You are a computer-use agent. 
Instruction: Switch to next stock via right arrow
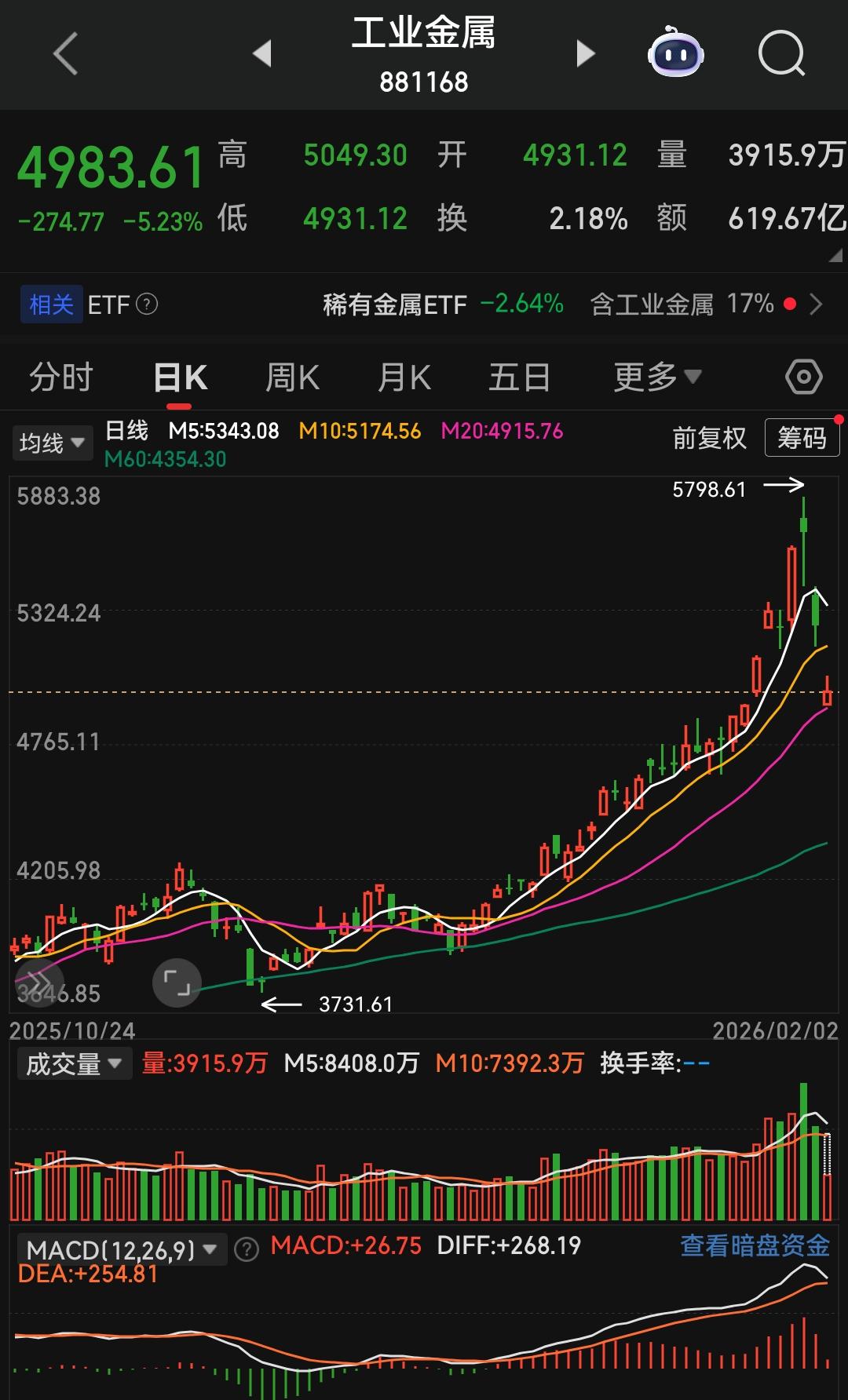[x=585, y=53]
